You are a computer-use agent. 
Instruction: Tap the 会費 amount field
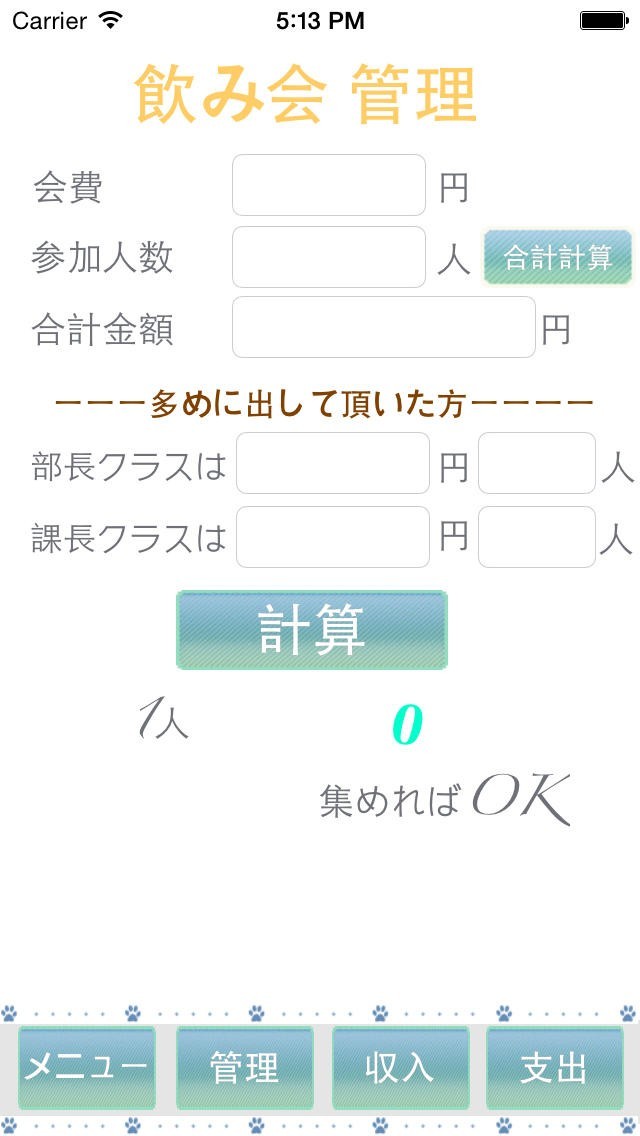click(329, 185)
